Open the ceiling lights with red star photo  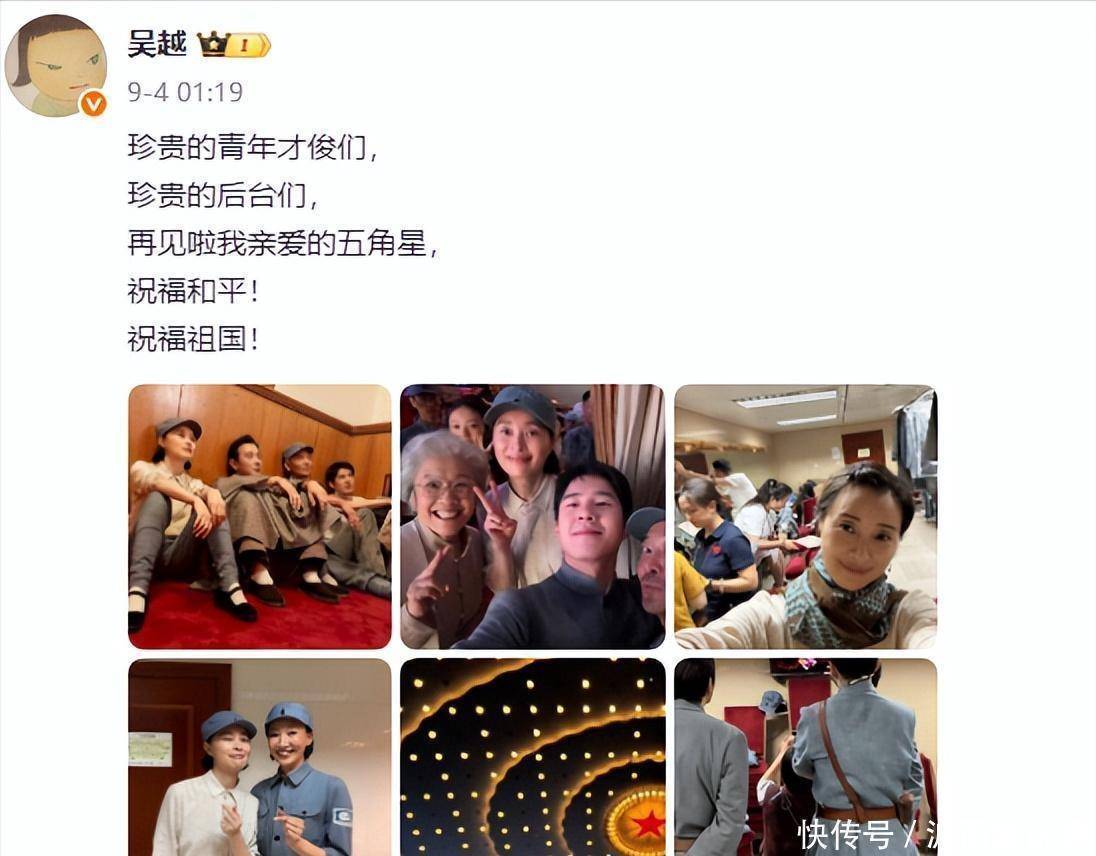click(x=532, y=756)
